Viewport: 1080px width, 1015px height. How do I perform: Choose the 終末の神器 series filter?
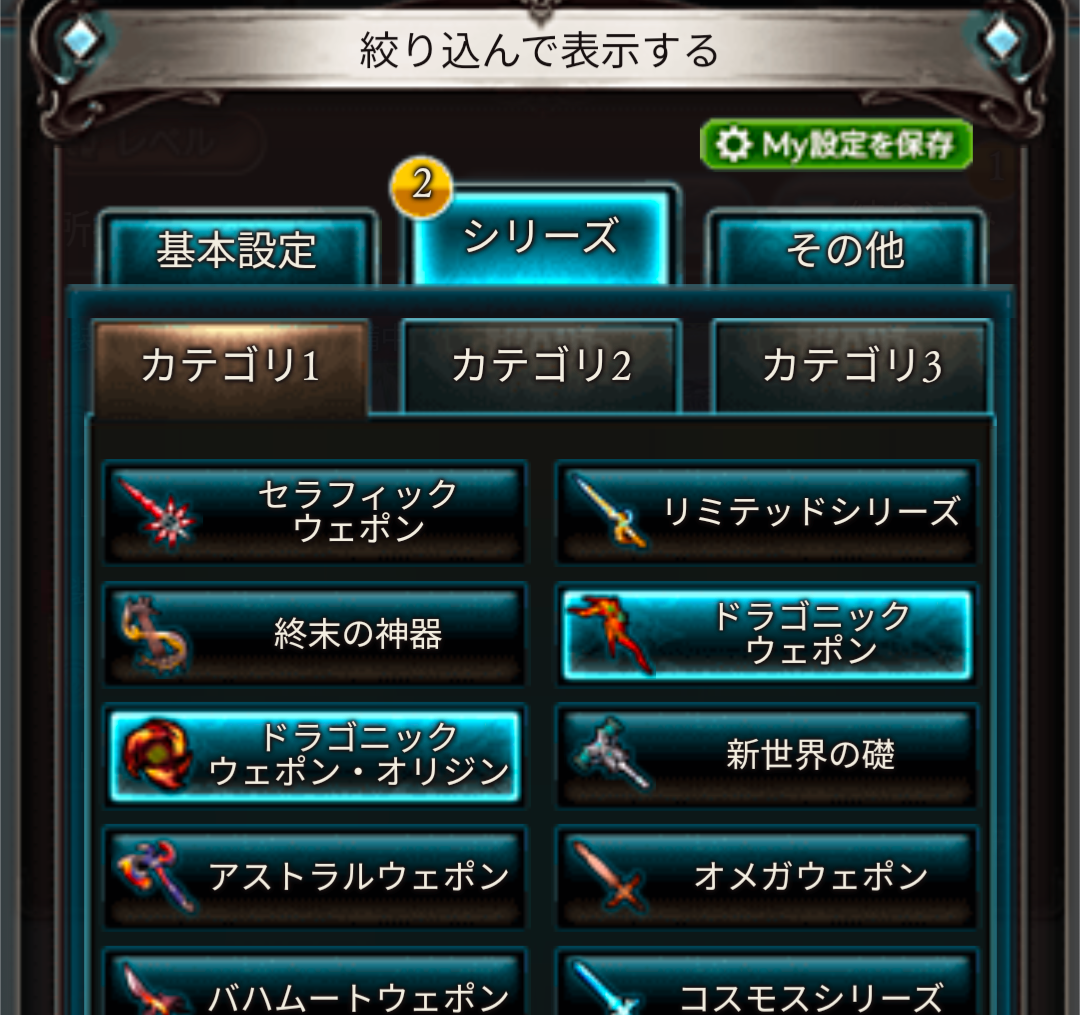pos(315,634)
